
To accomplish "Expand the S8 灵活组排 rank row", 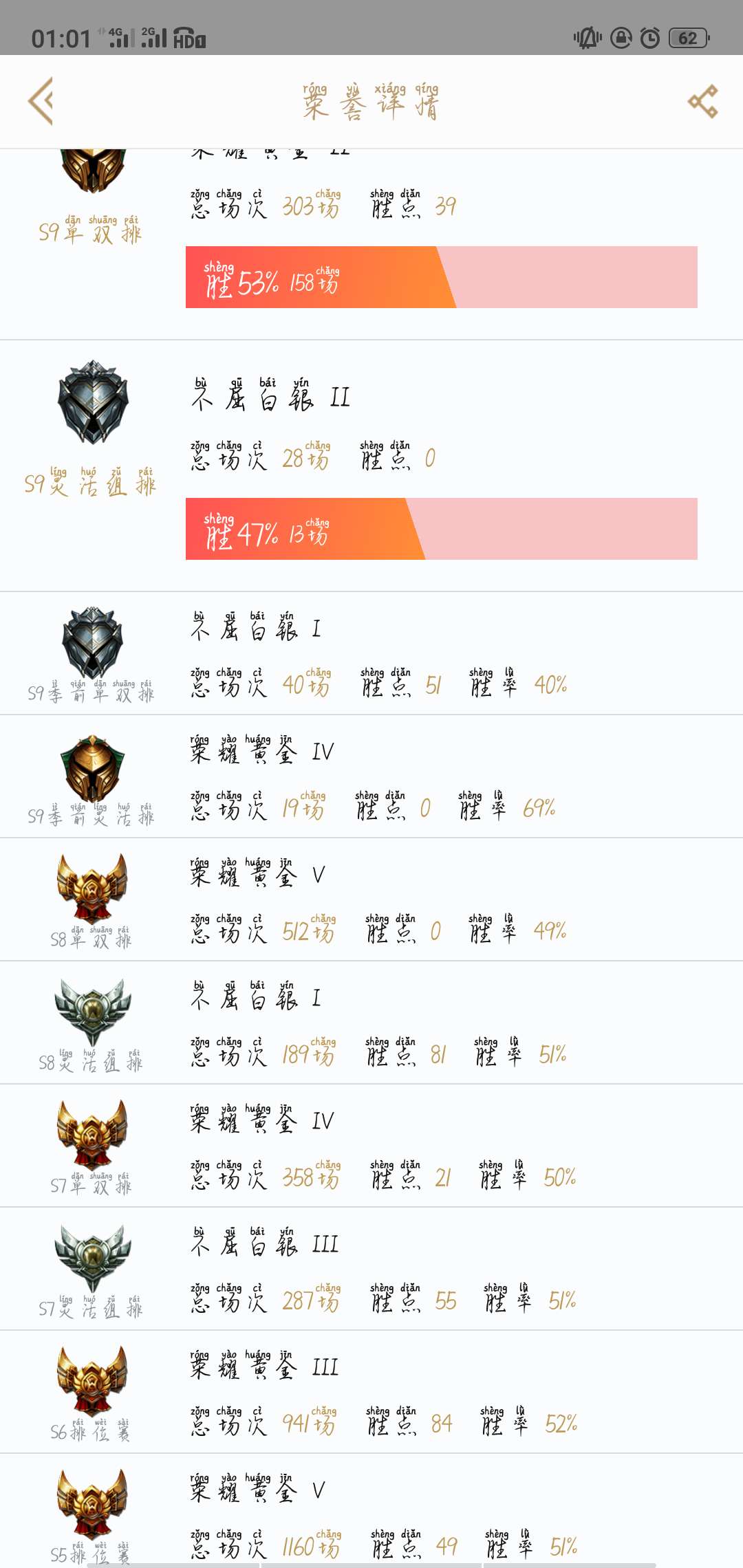I will pos(371,1023).
